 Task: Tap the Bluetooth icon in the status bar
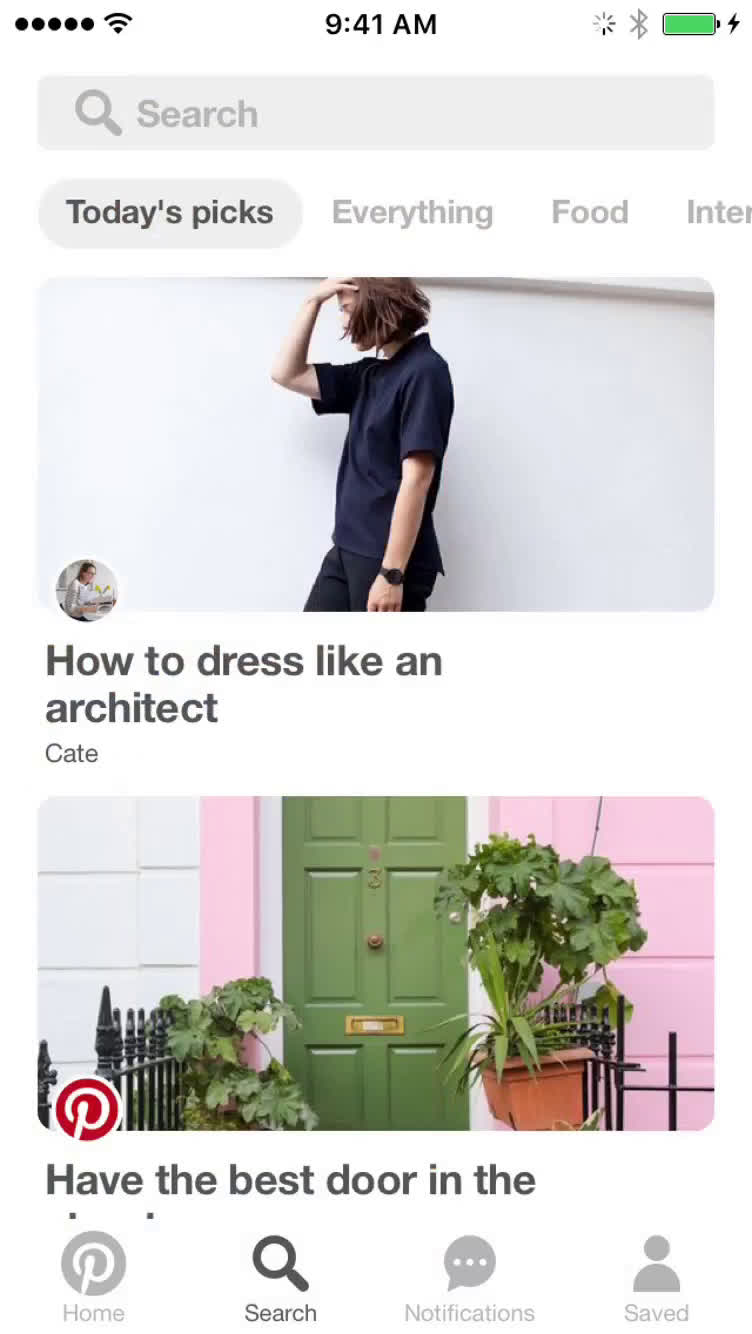pos(638,23)
